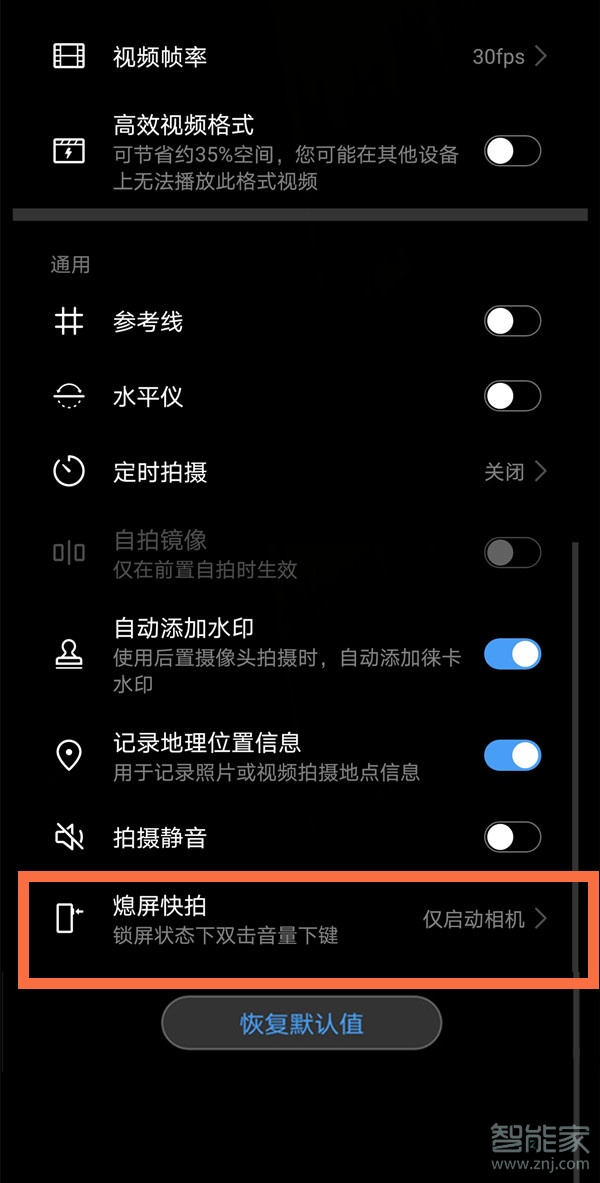
Task: Turn on the 参考线 grid toggle
Action: [x=512, y=322]
